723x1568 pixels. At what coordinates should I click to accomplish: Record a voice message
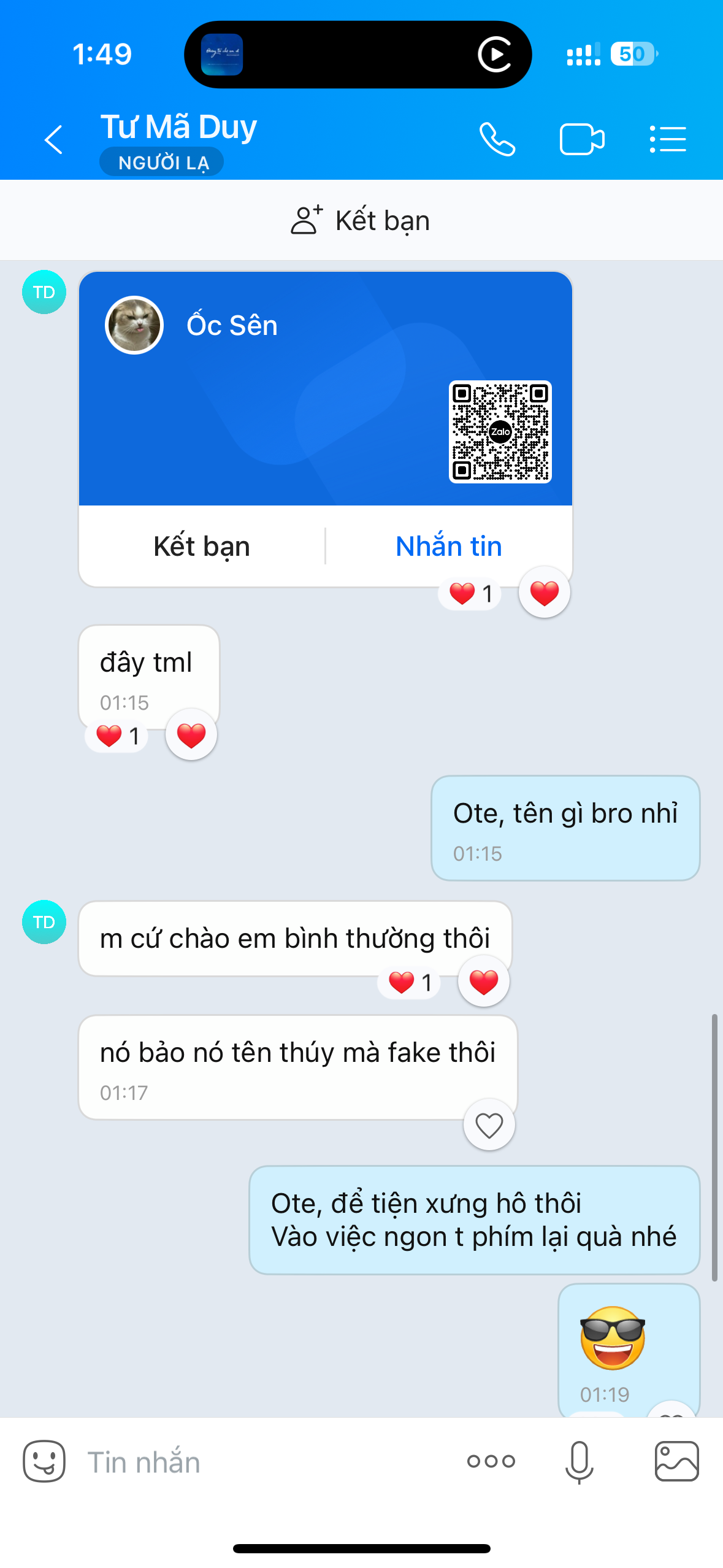point(579,1461)
